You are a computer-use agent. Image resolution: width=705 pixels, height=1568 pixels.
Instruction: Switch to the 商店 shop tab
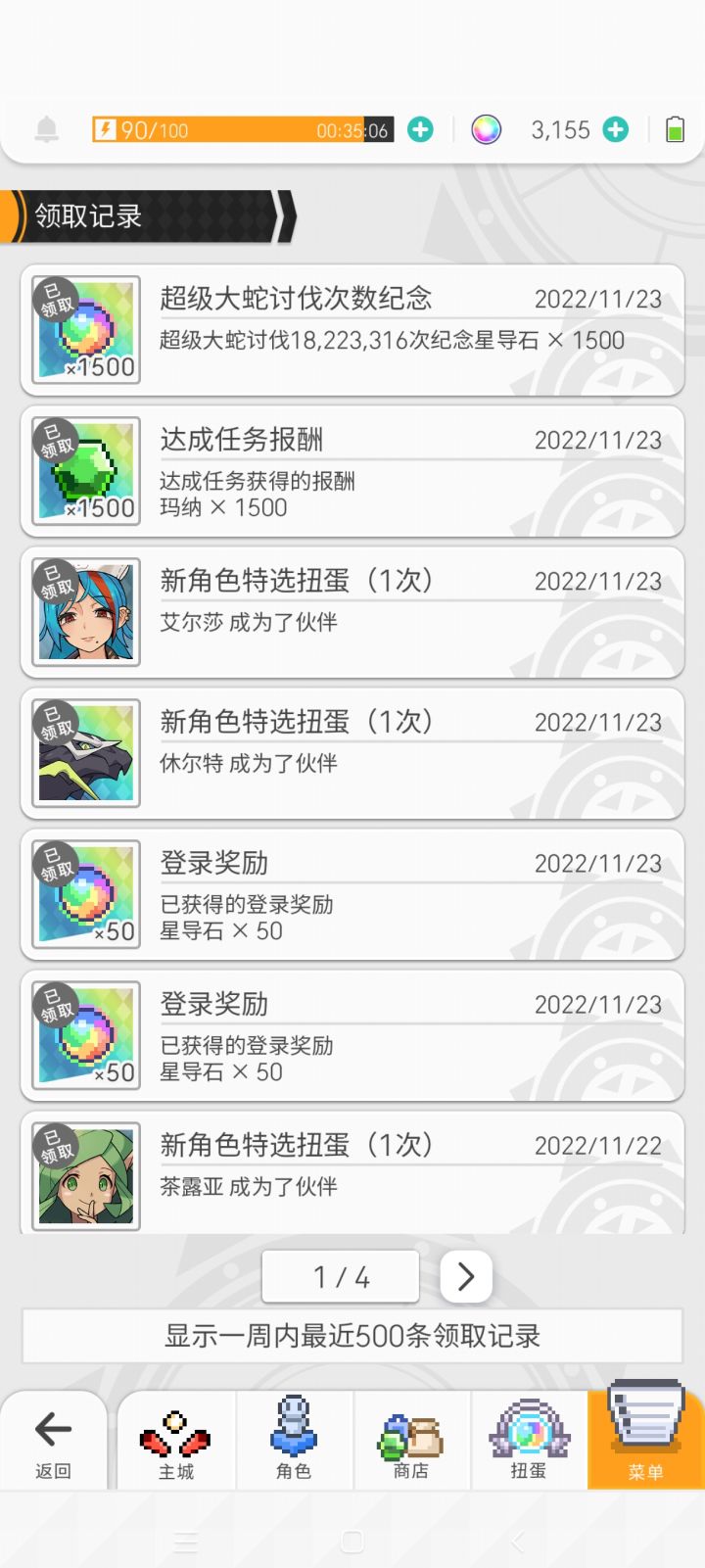tap(411, 1440)
